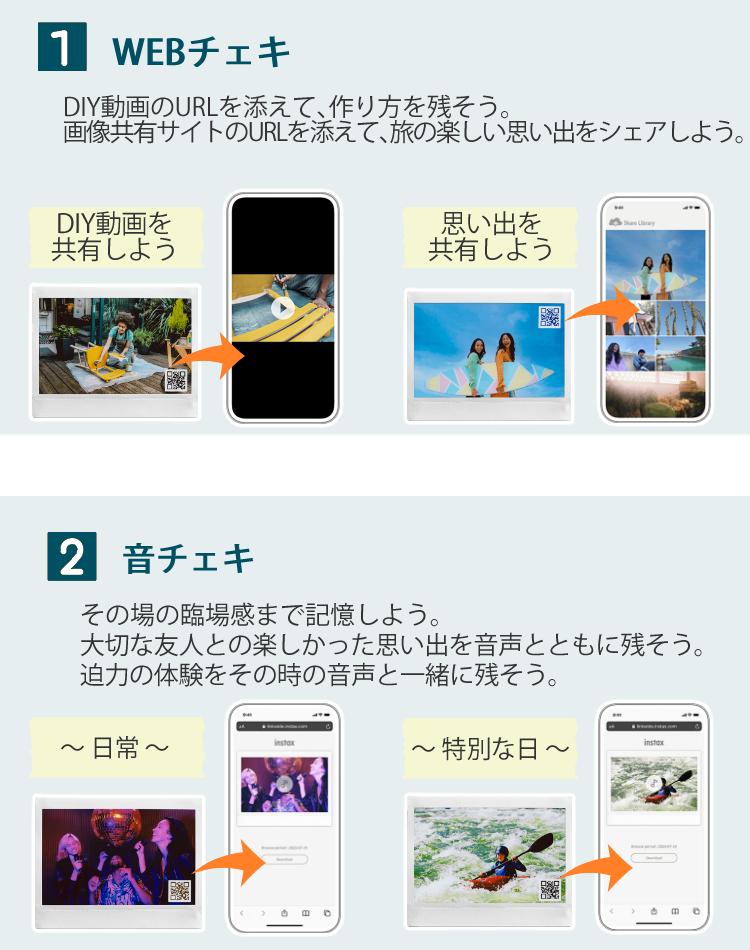
Task: Tap the Safari share icon on the 日常 phone
Action: 283,912
